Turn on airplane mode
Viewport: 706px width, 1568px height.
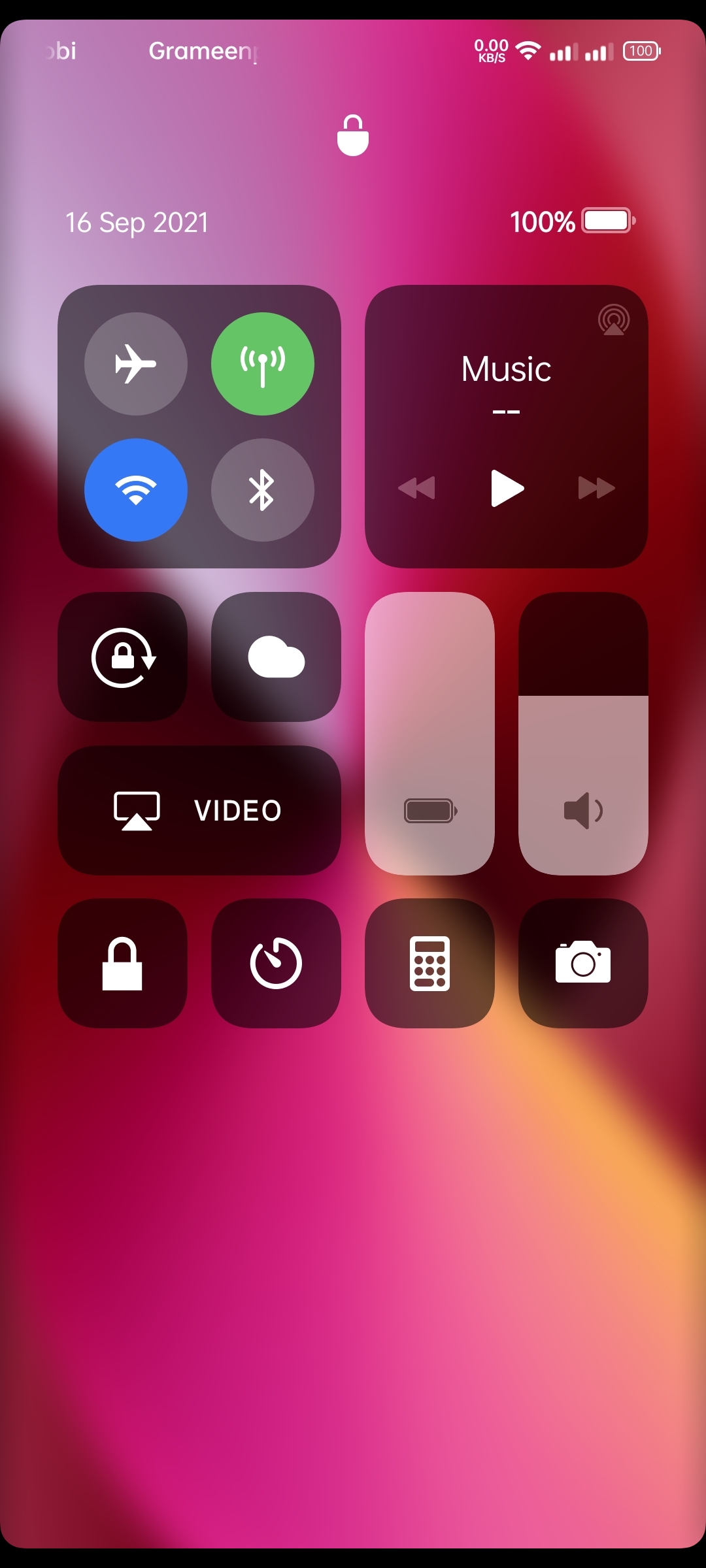[x=136, y=363]
